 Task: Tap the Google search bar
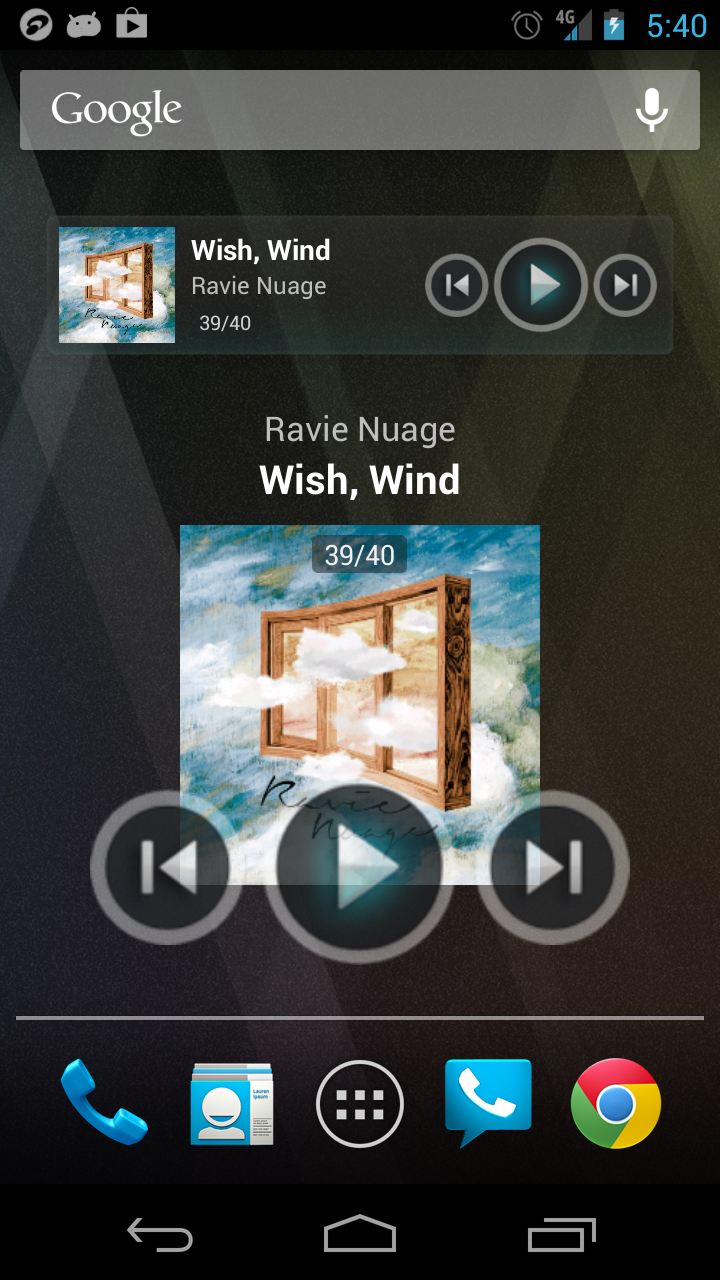300,110
